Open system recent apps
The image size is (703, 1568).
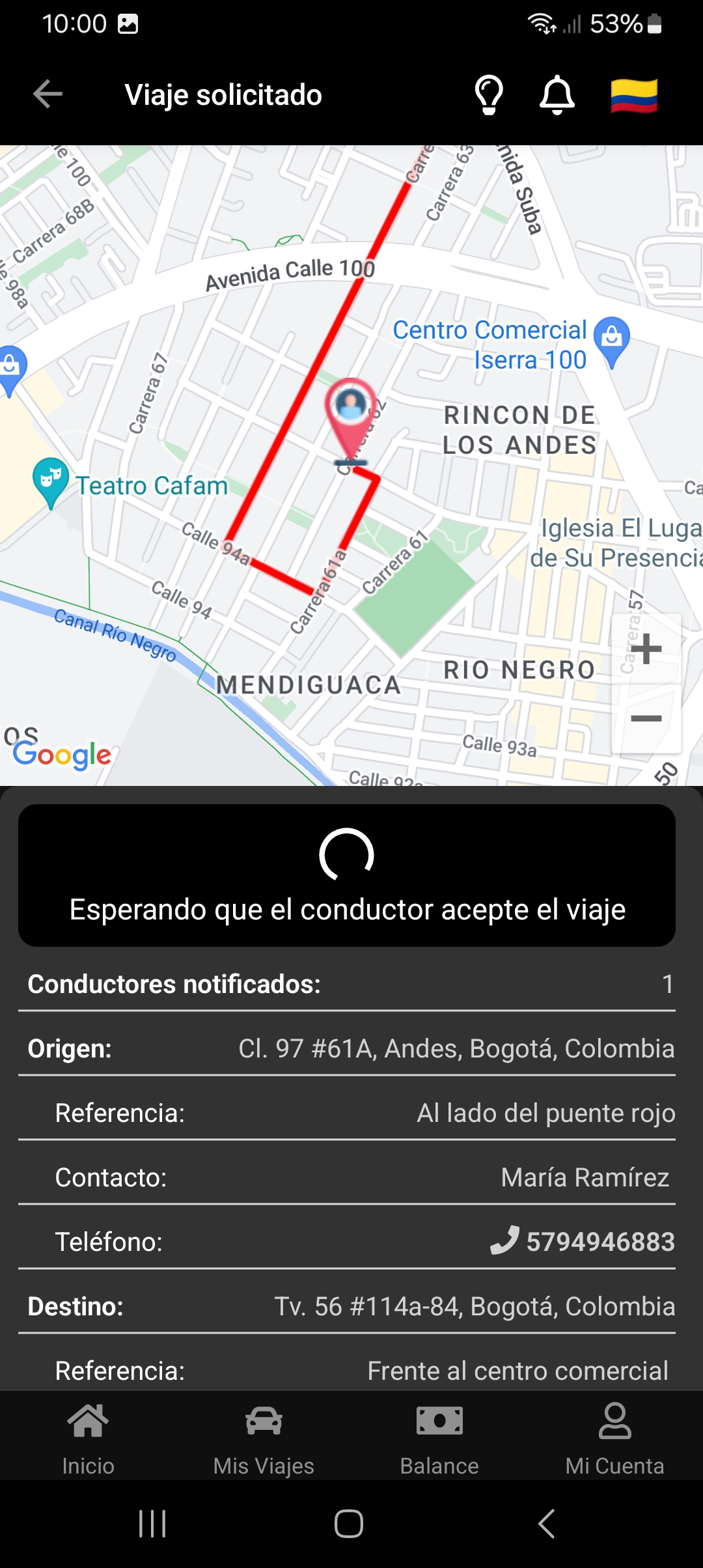coord(152,1524)
